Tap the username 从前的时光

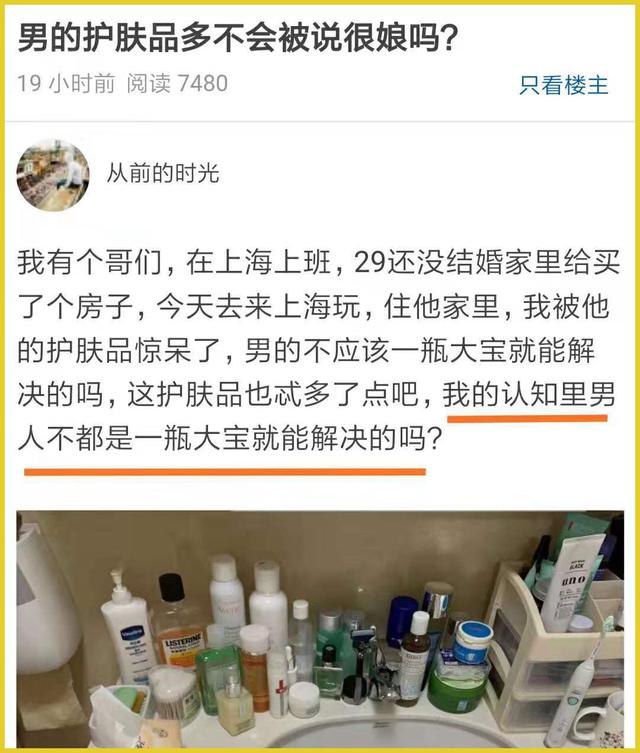point(163,174)
